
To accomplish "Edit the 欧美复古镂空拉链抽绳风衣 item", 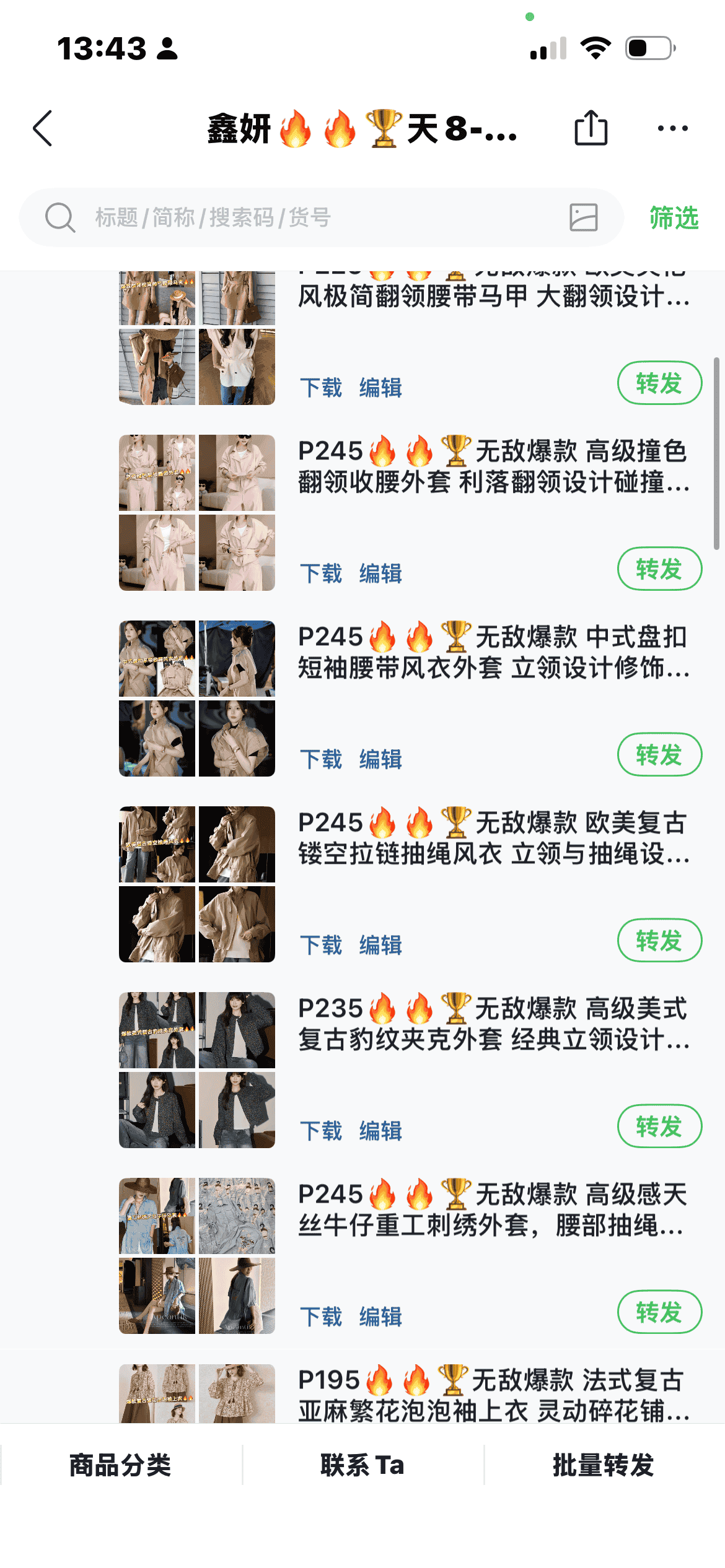I will (x=380, y=945).
